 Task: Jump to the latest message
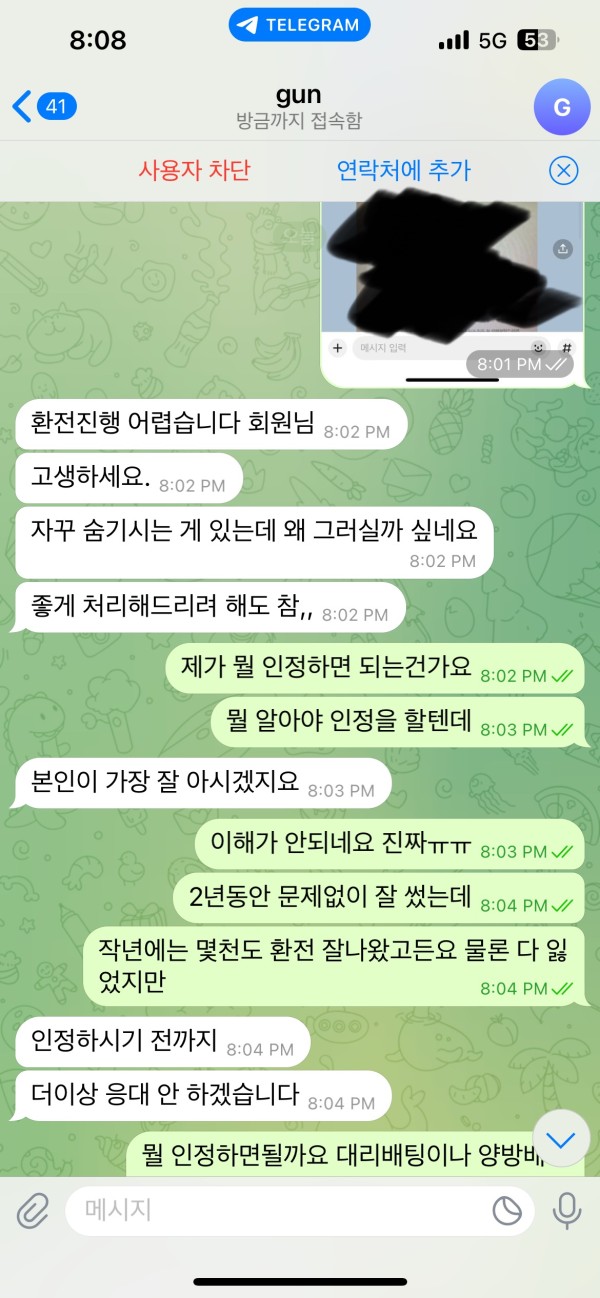561,1139
